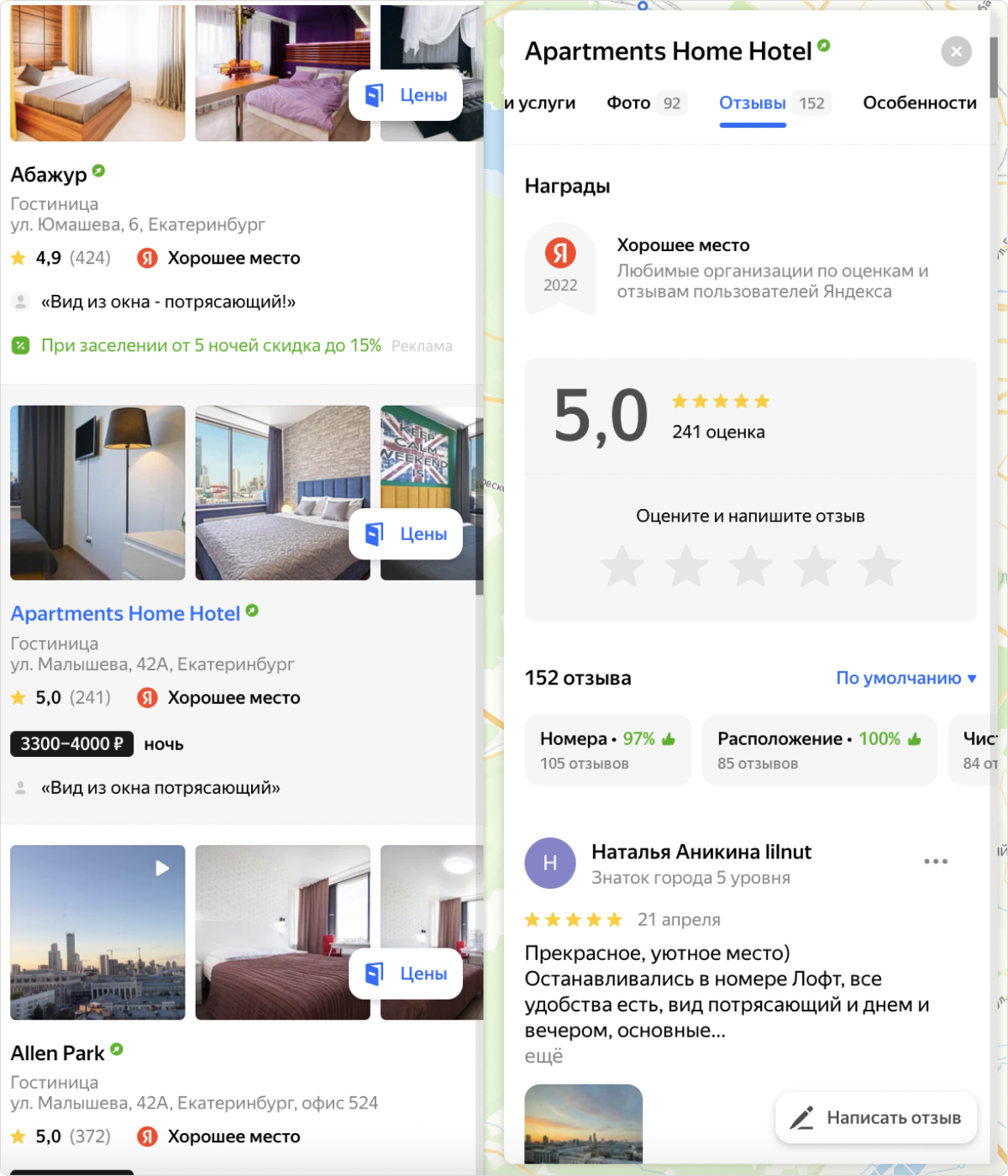The width and height of the screenshot is (1008, 1176).
Task: Open Apartments Home Hotel title link
Action: 125,614
